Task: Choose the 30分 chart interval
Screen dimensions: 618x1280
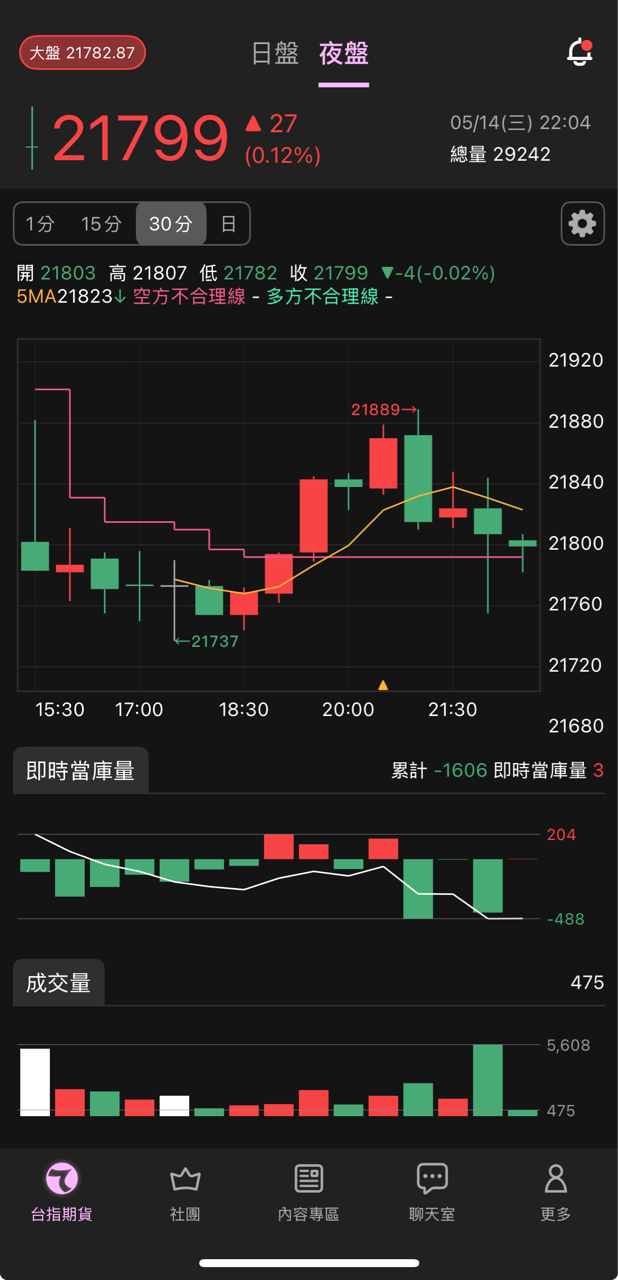Action: click(171, 224)
